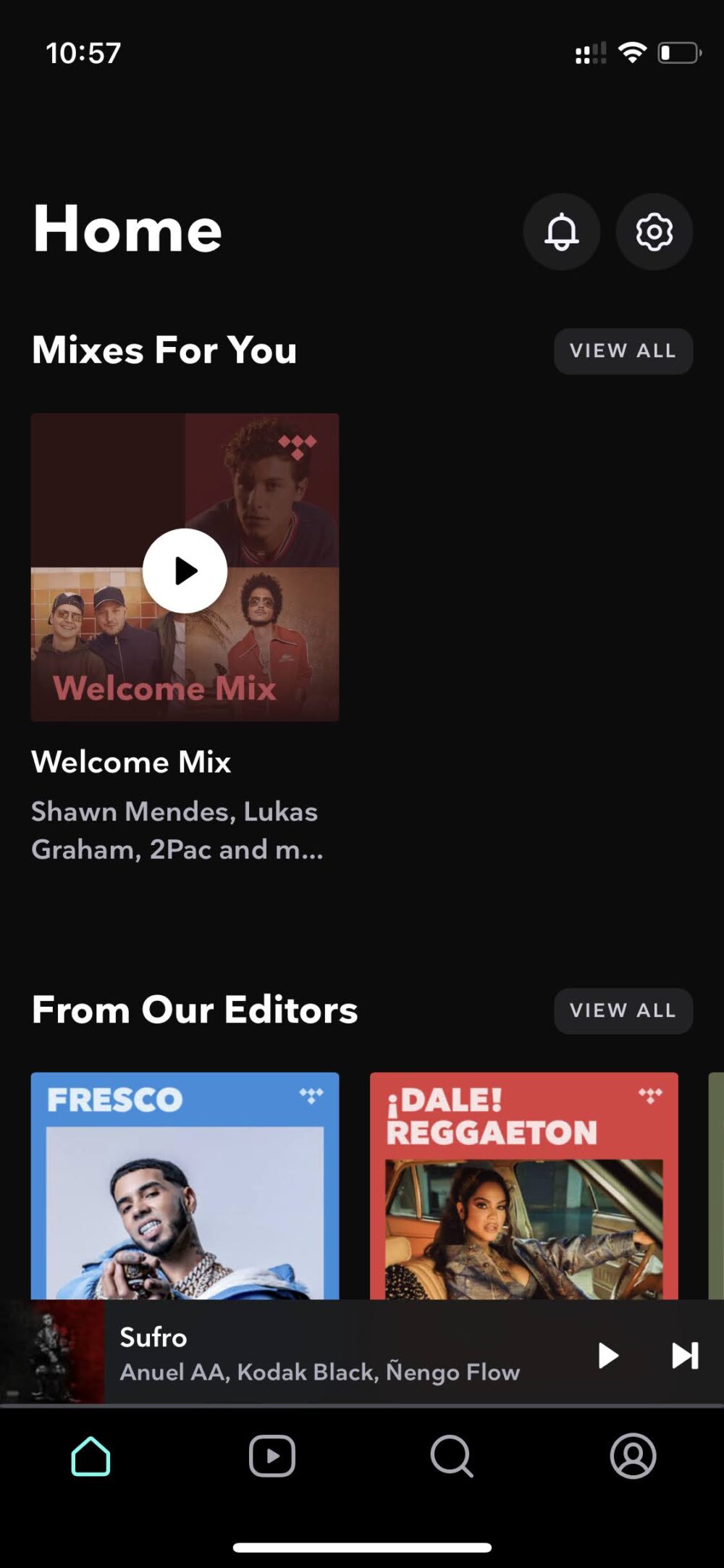Open the Welcome Mix title
Screen dimensions: 724x1568
[x=131, y=762]
